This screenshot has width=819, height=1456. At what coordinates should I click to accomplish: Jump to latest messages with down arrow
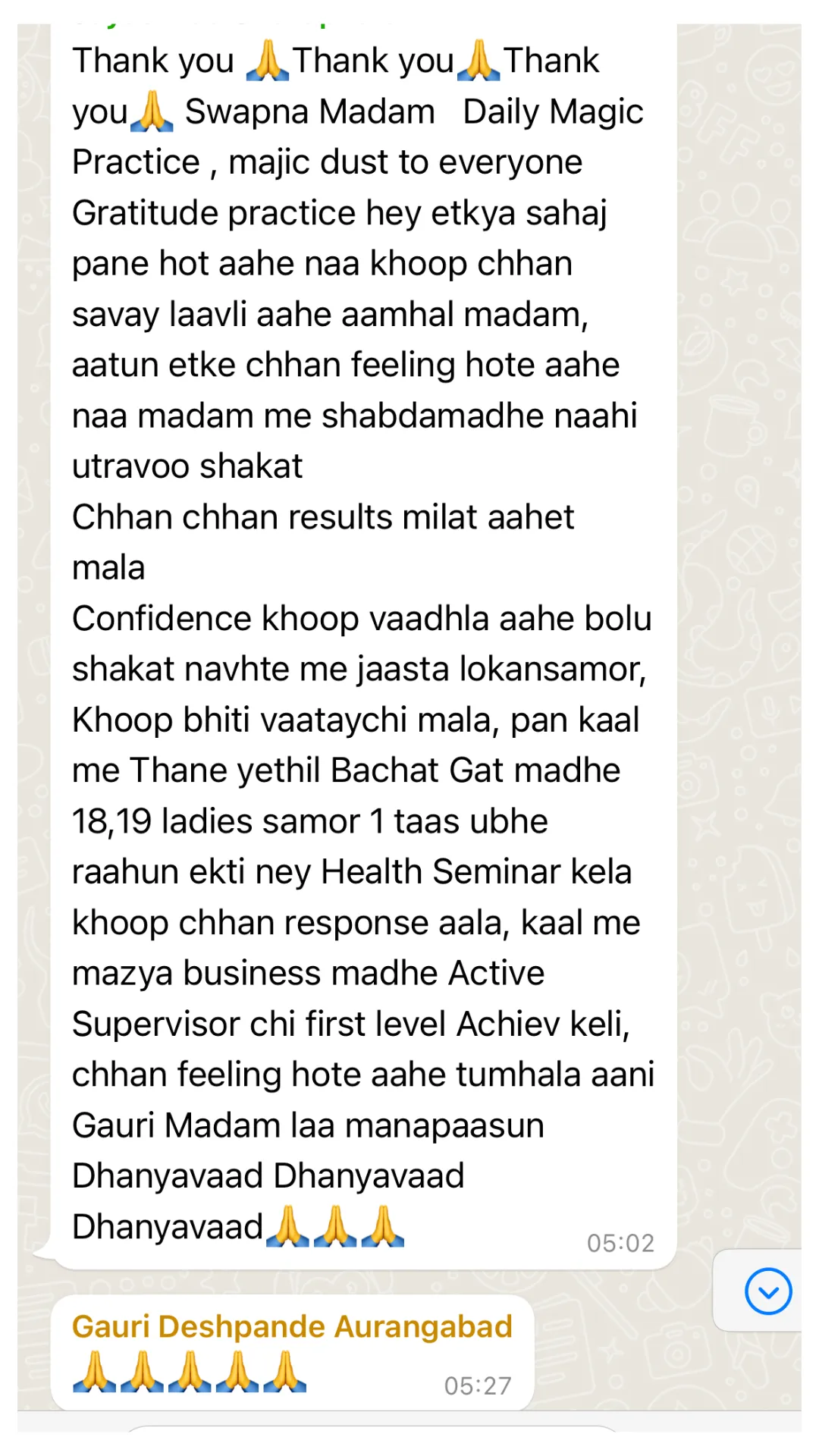tap(767, 1291)
